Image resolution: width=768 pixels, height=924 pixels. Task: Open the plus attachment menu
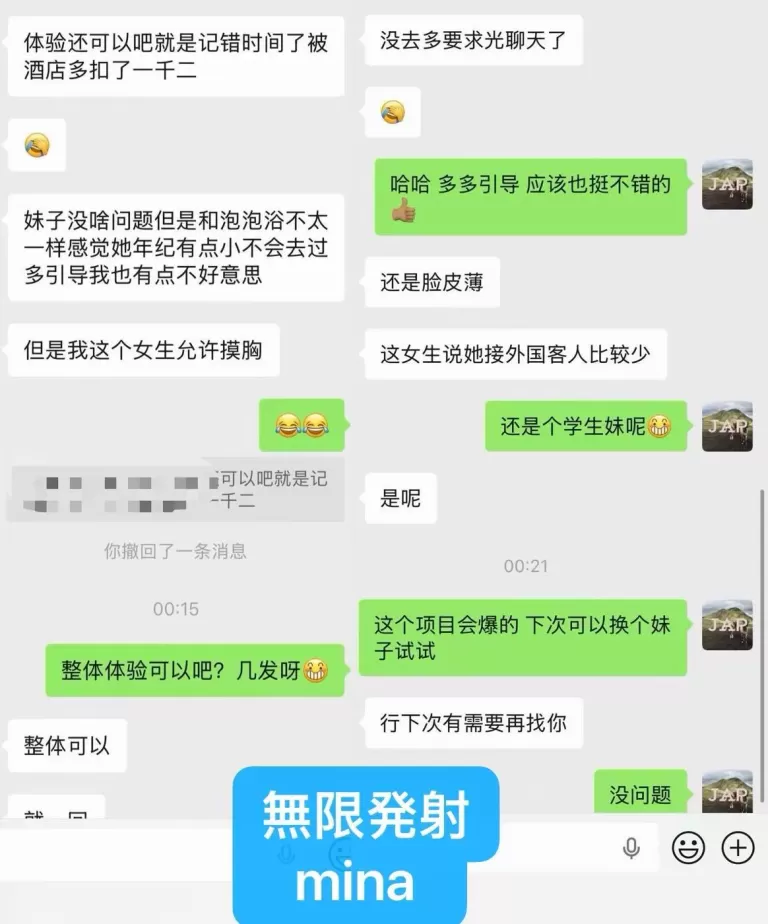click(737, 847)
